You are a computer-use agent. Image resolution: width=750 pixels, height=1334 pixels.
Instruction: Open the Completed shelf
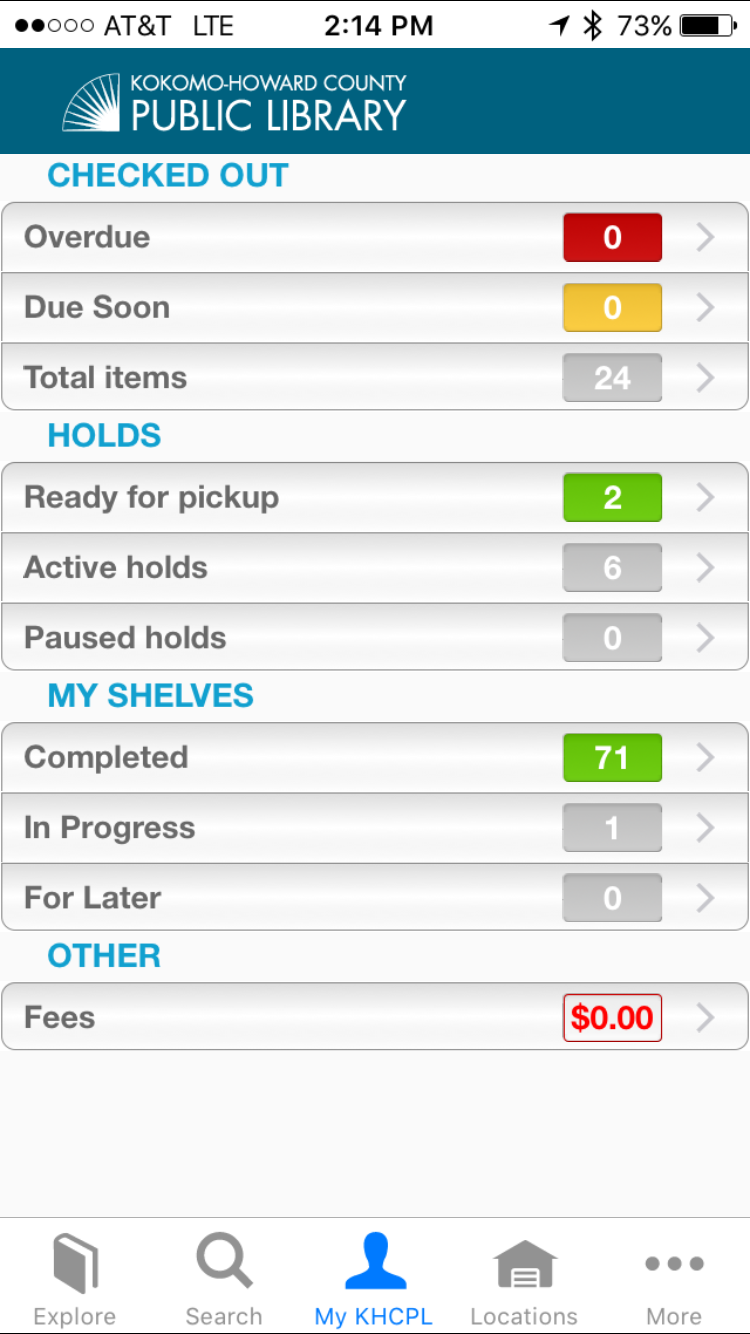(x=375, y=757)
